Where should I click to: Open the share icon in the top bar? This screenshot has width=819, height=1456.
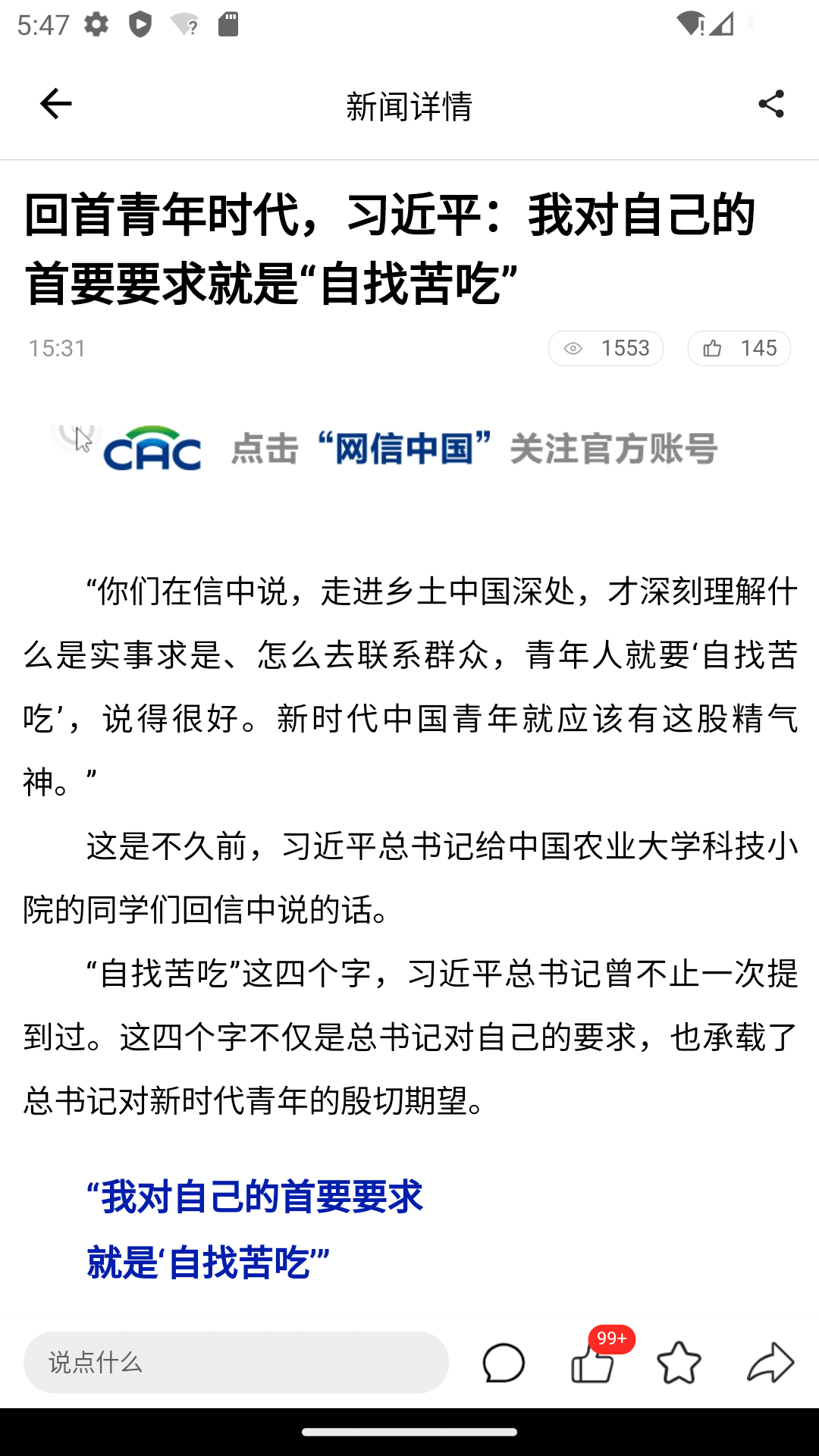point(770,104)
